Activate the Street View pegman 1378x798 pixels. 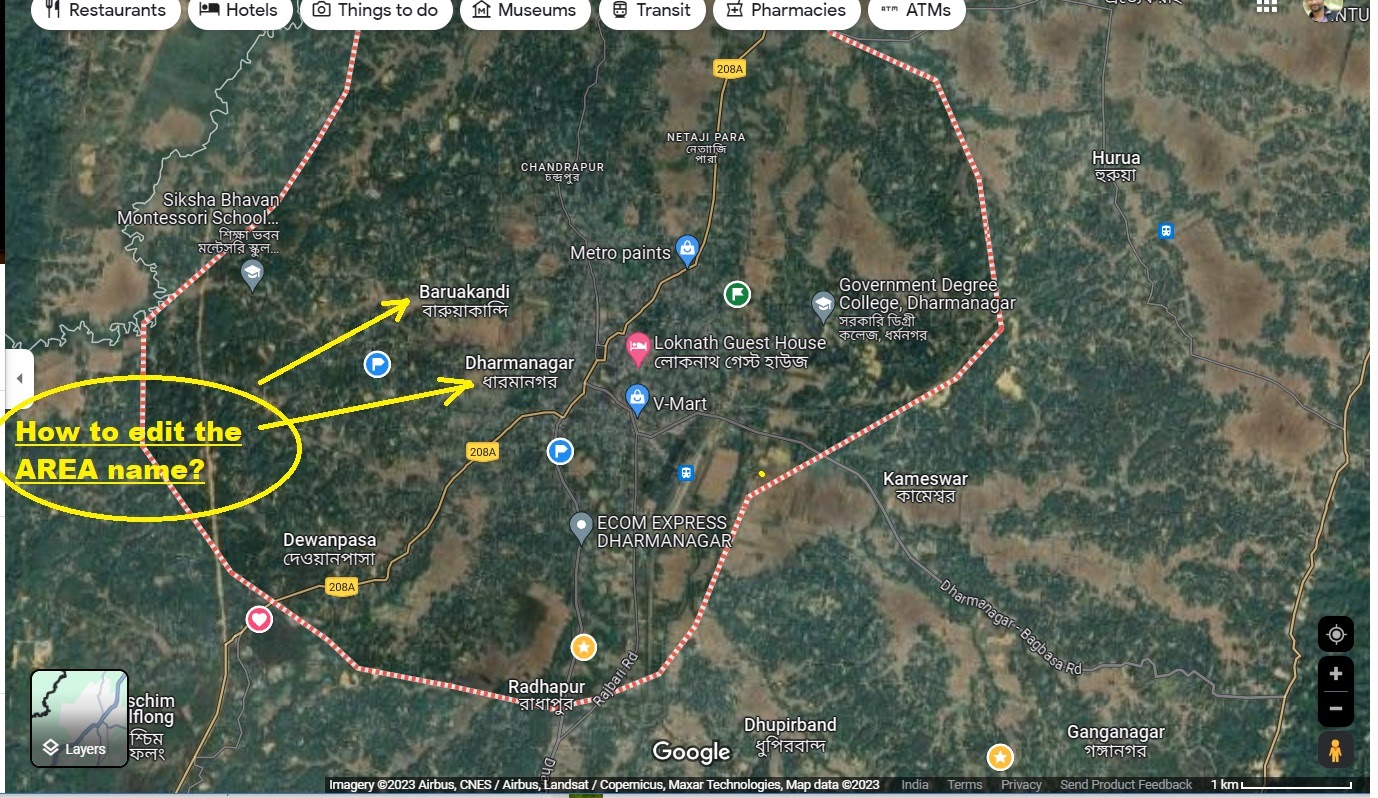(1335, 749)
